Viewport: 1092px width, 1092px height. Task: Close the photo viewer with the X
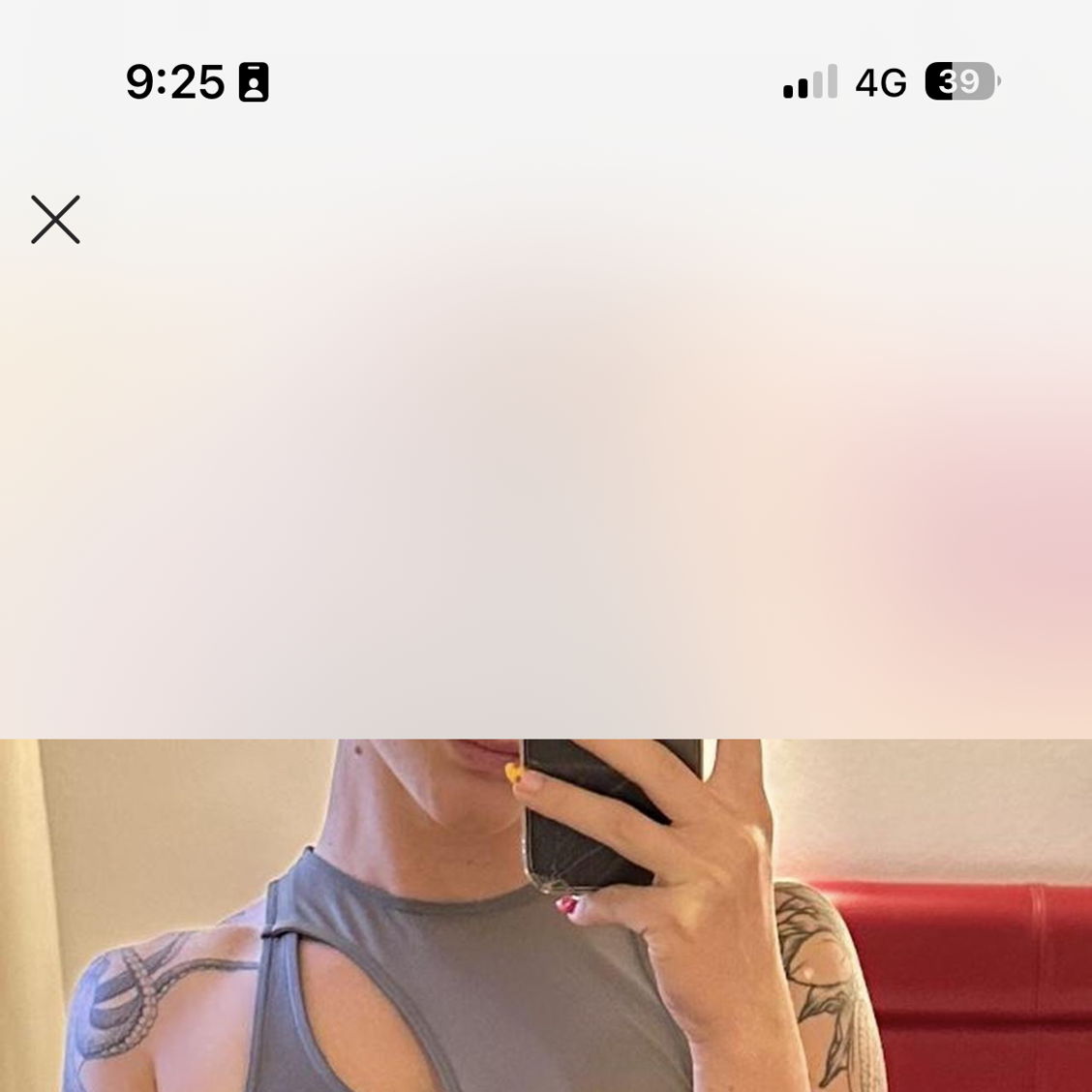click(55, 220)
